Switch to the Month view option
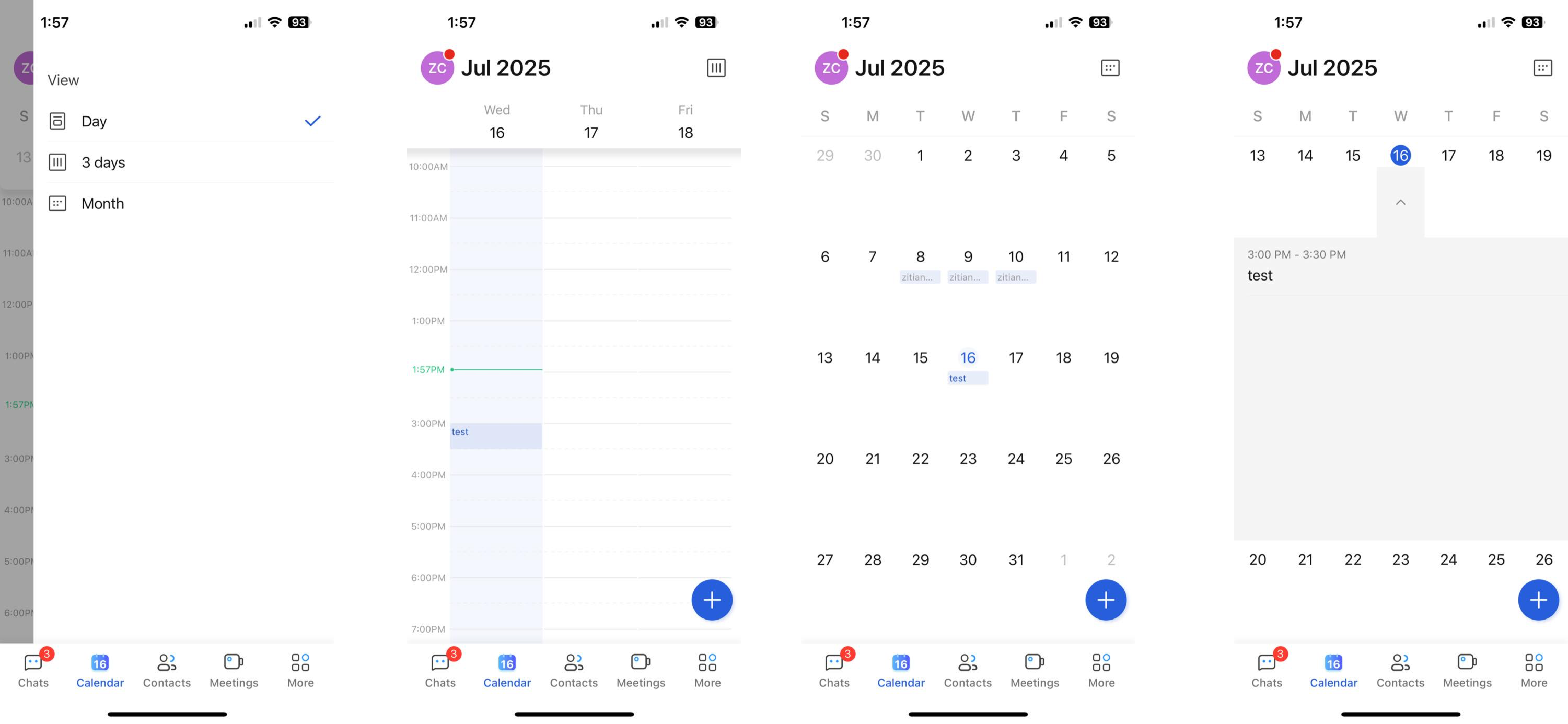The height and width of the screenshot is (724, 1568). 102,203
